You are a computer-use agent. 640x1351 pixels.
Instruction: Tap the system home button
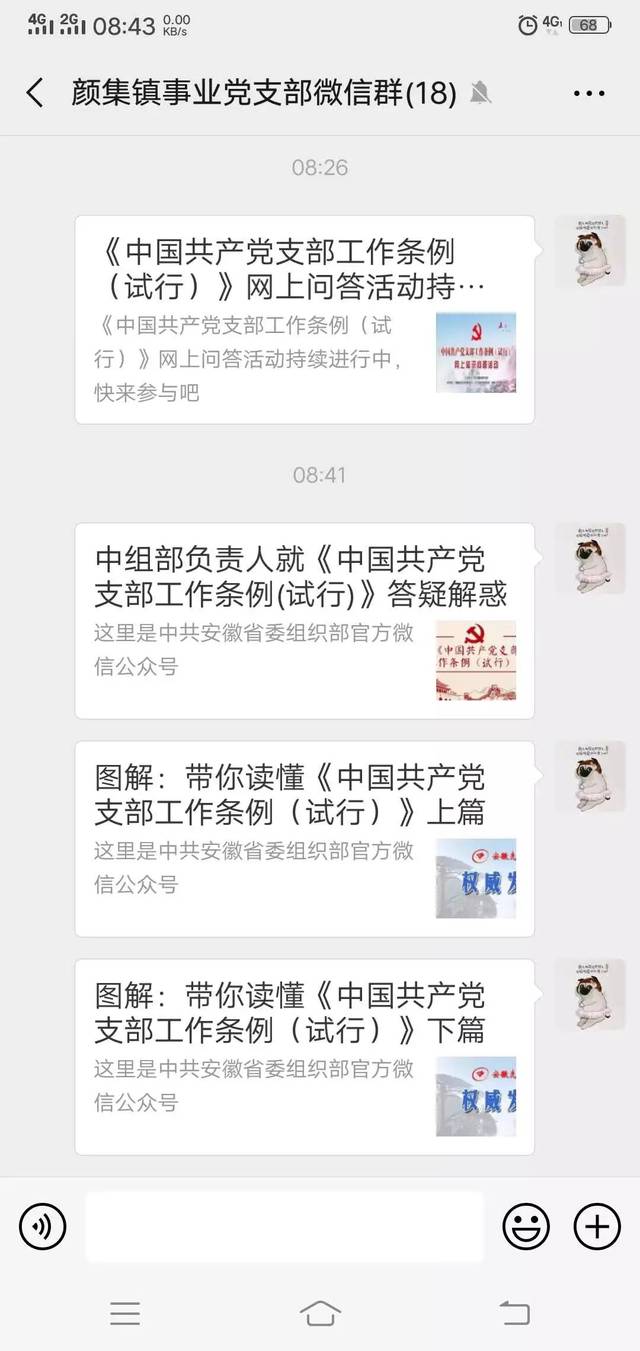(x=320, y=1313)
